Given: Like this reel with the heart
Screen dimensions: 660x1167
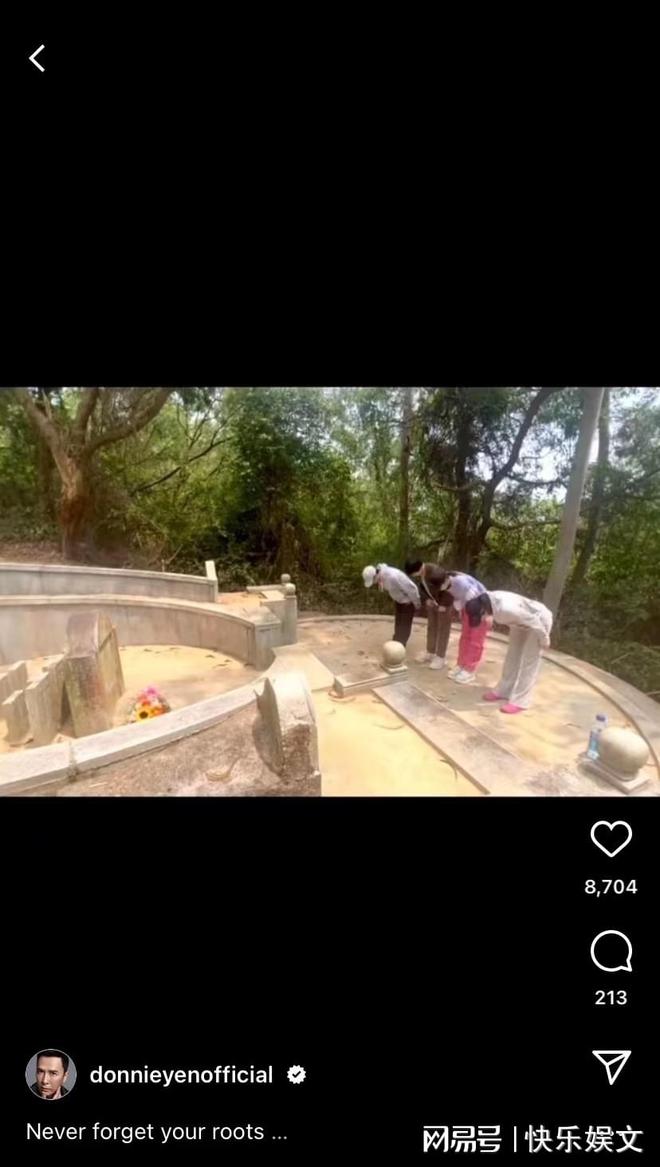Looking at the screenshot, I should 610,839.
